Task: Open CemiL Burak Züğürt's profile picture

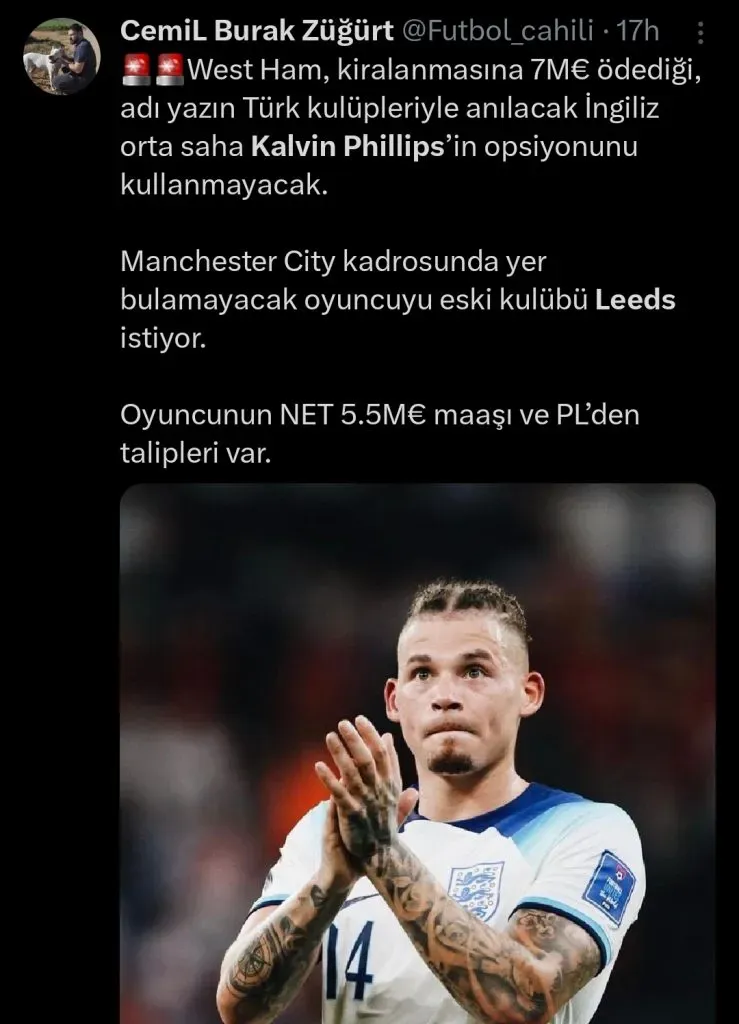Action: point(61,57)
